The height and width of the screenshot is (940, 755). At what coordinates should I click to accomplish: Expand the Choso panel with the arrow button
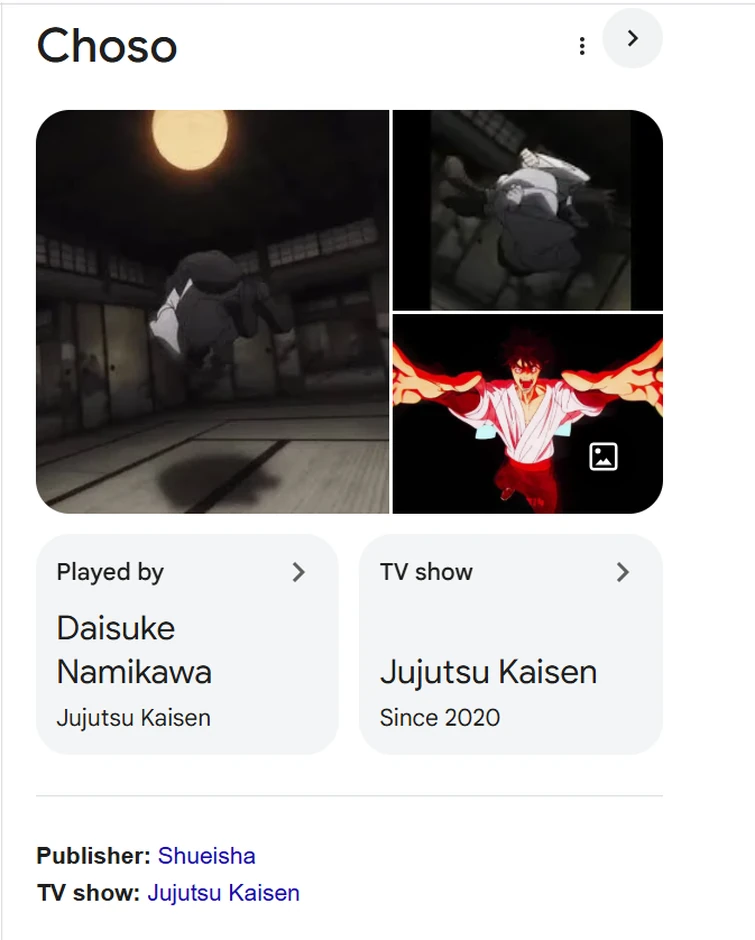(632, 39)
